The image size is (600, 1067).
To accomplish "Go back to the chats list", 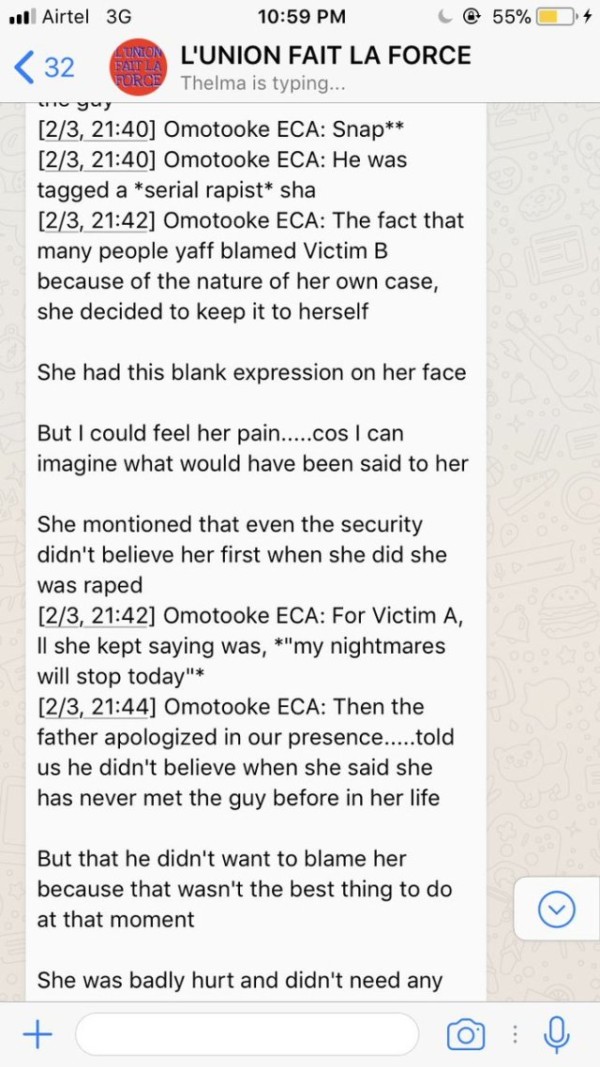I will tap(44, 67).
